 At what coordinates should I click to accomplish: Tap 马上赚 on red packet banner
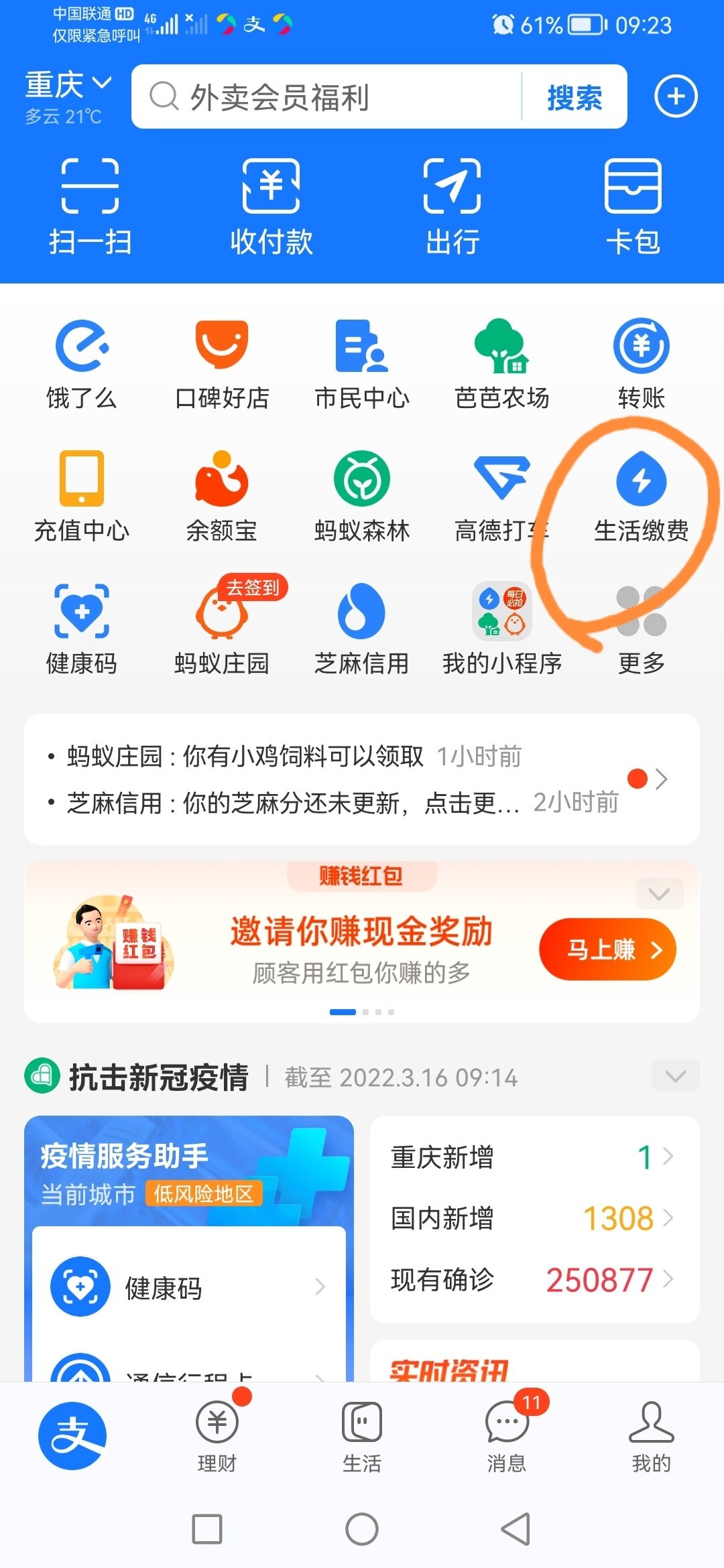point(607,950)
